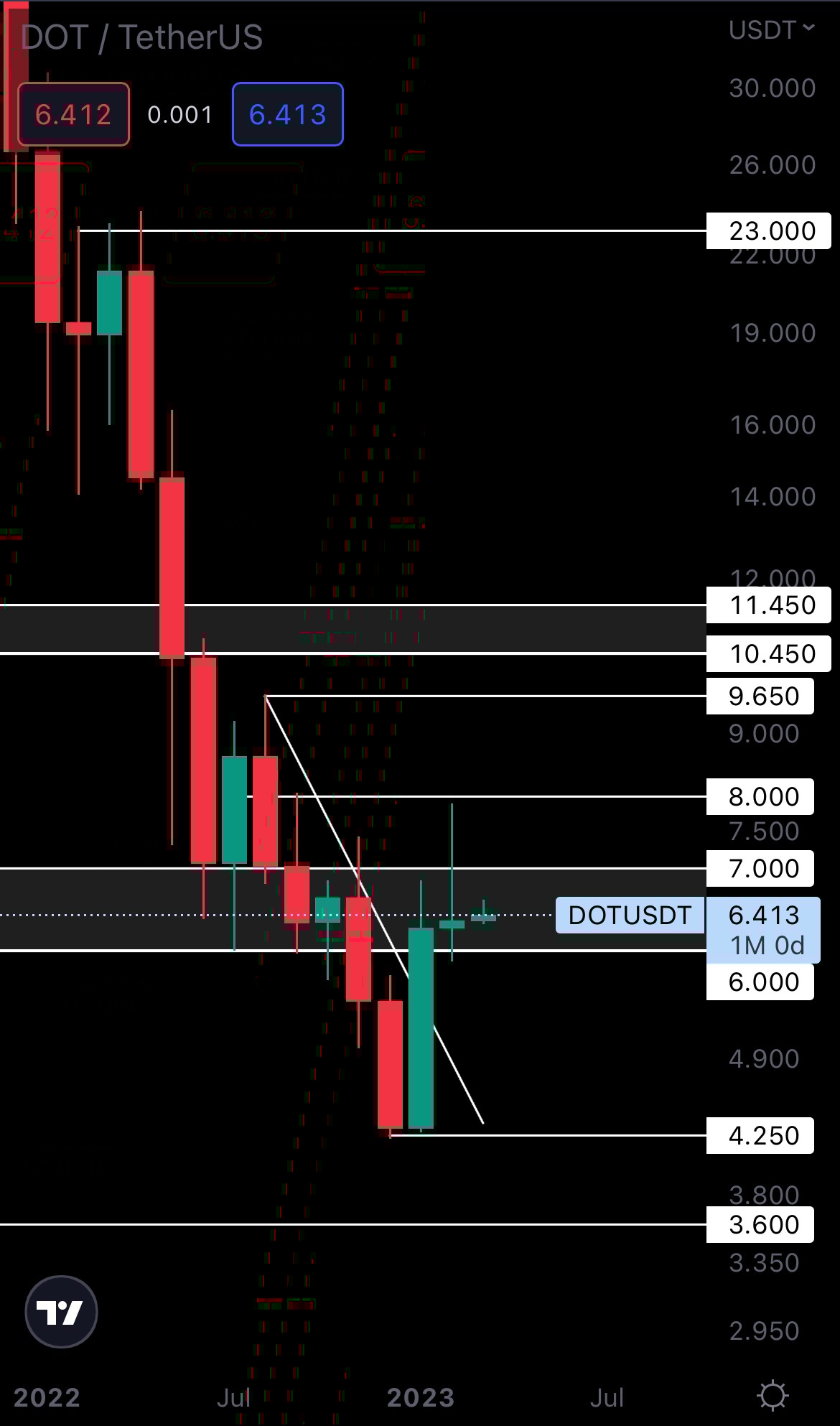840x1426 pixels.
Task: Open the USDT currency dropdown
Action: coord(771,30)
